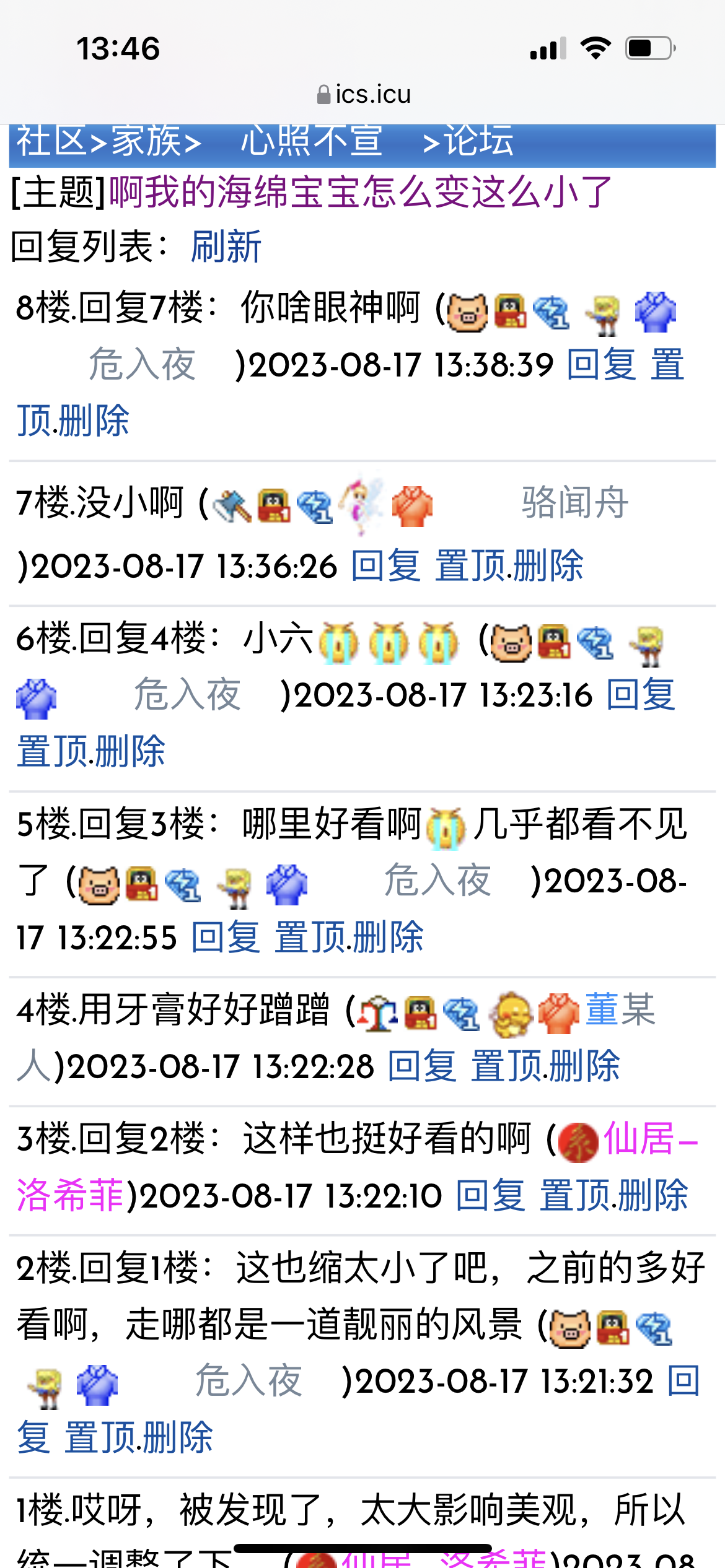Open the 论坛 breadcrumb link
Screen dimensions: 725x1568
(478, 141)
